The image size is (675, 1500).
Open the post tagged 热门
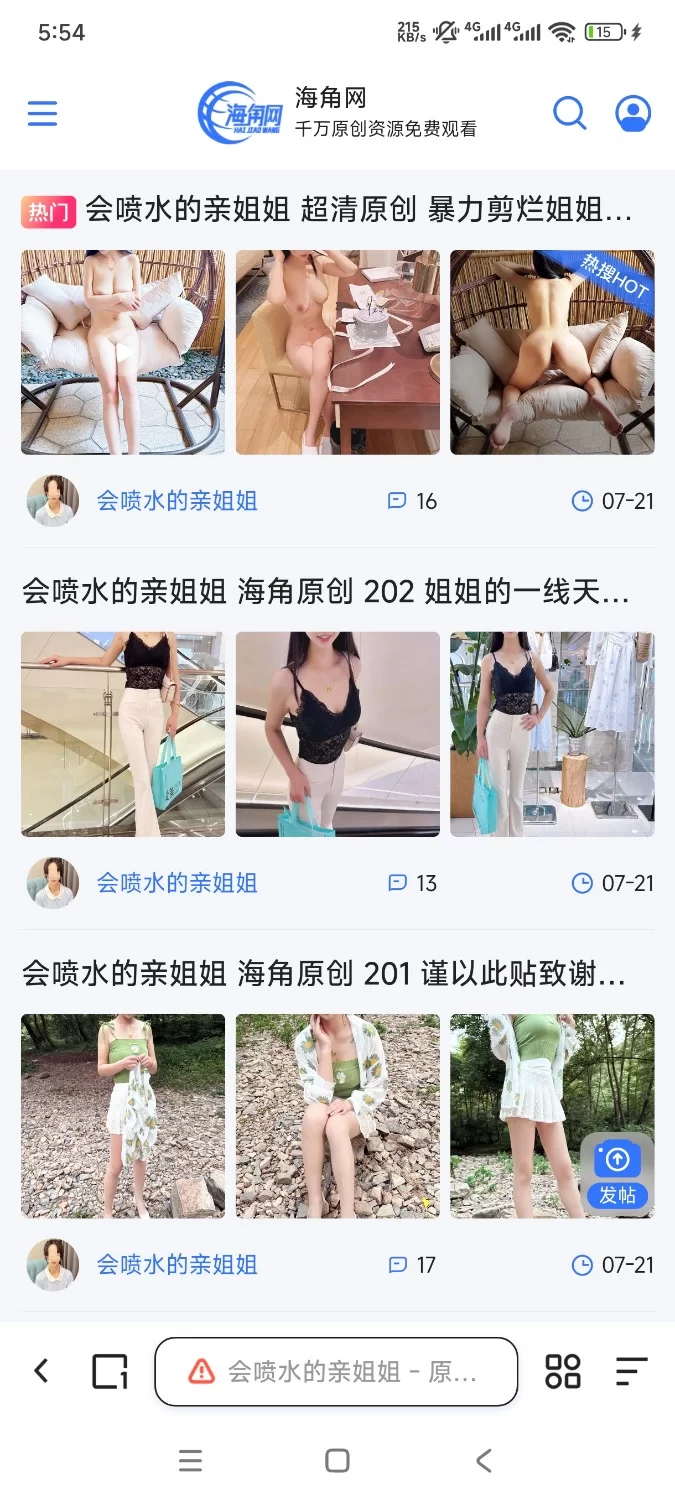(340, 211)
